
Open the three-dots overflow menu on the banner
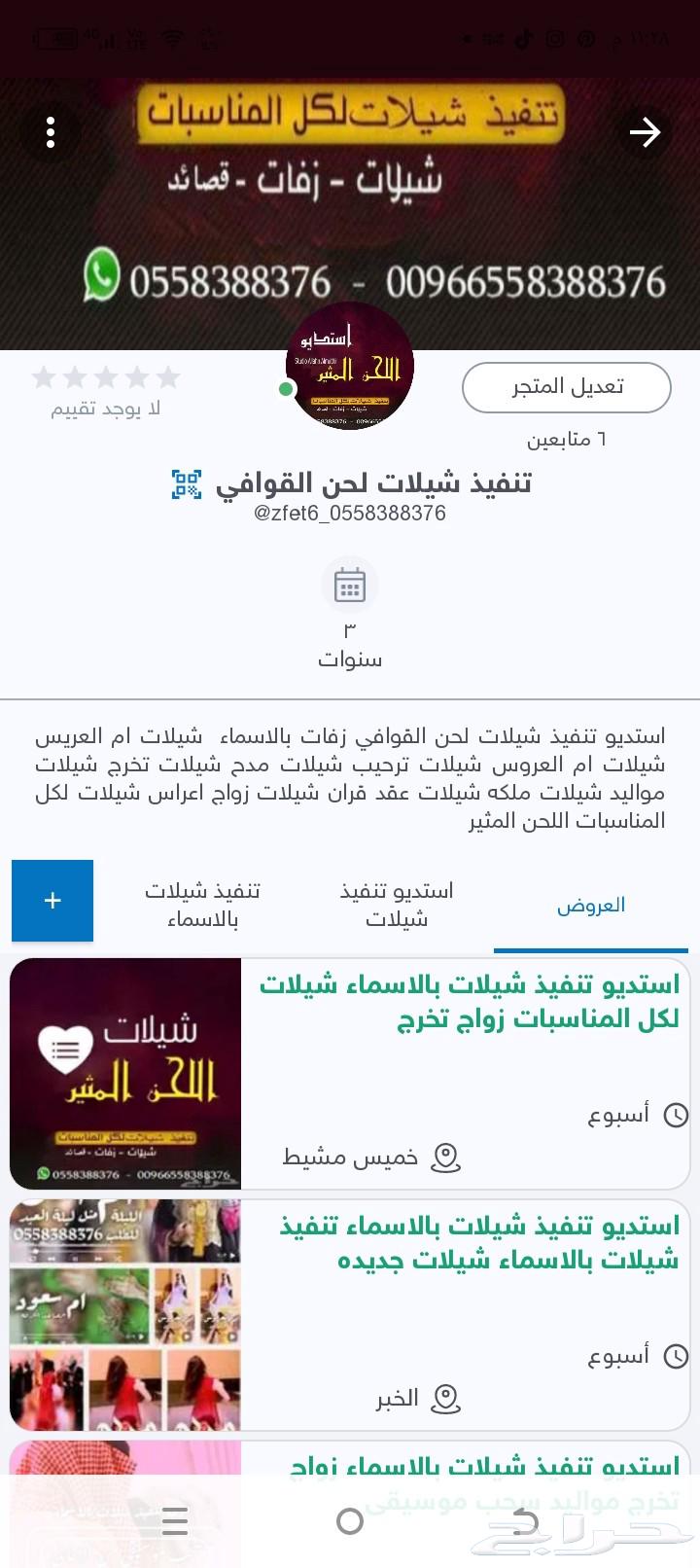coord(50,132)
